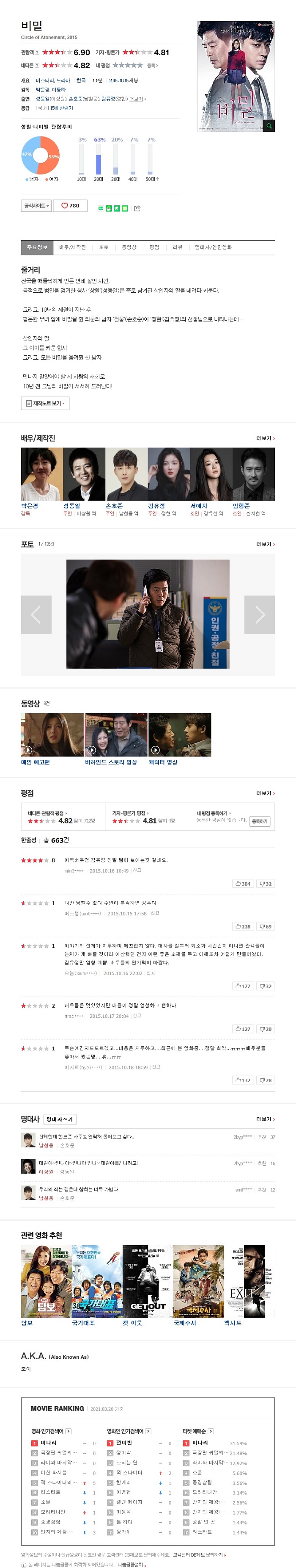Show the previous photo

coord(36,614)
